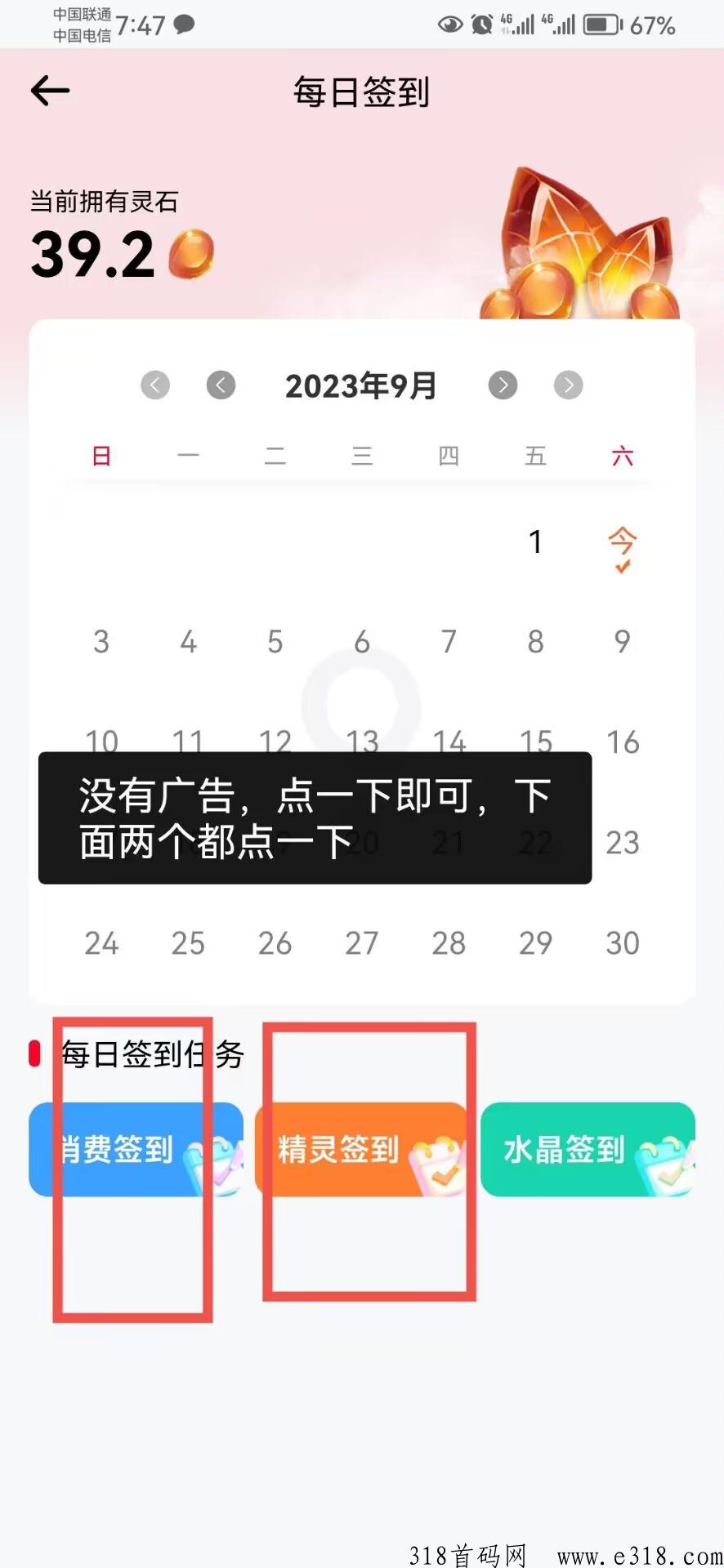Tap the 水晶签到 button

587,1149
